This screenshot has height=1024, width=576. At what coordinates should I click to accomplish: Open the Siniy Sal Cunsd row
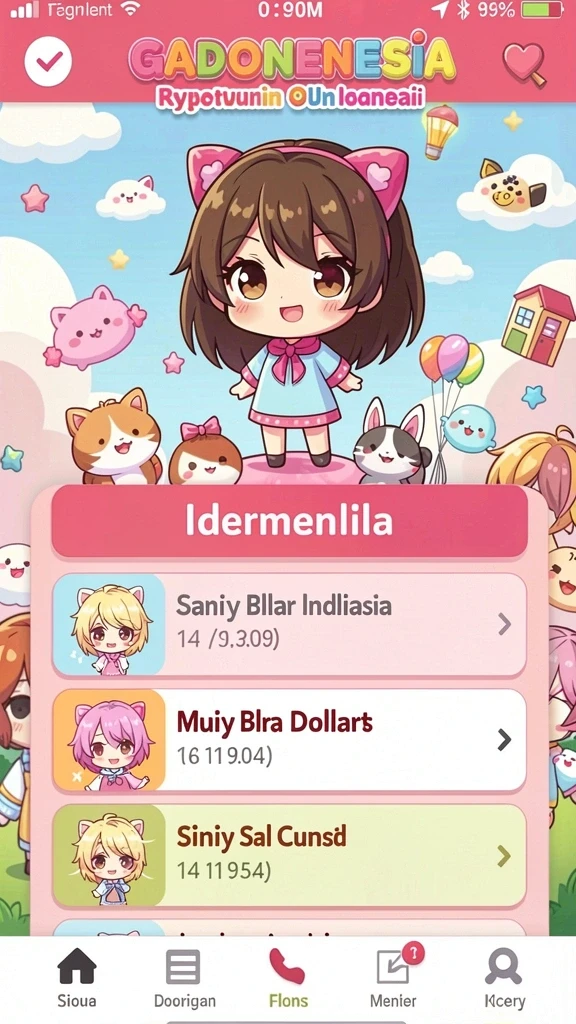[289, 856]
